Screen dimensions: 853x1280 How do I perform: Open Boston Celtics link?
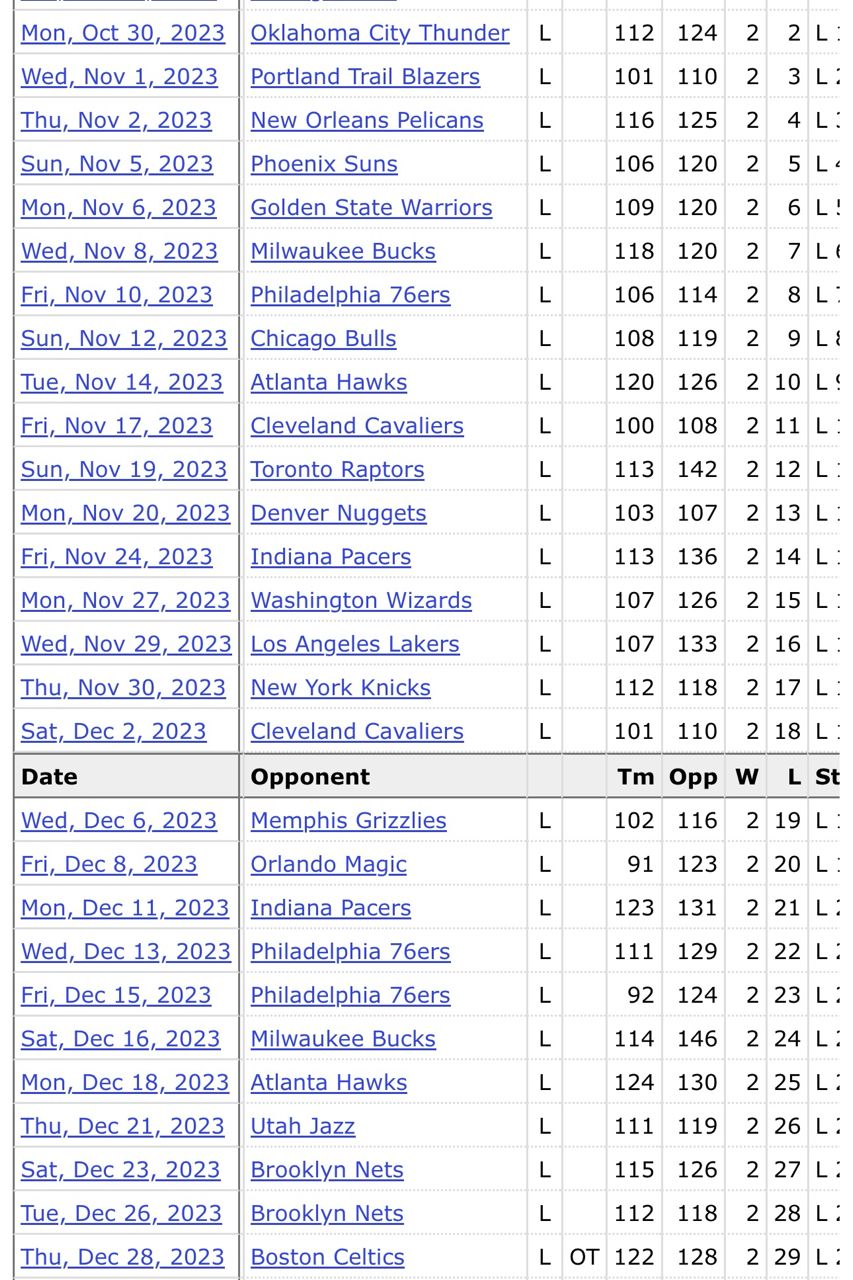pyautogui.click(x=327, y=1258)
